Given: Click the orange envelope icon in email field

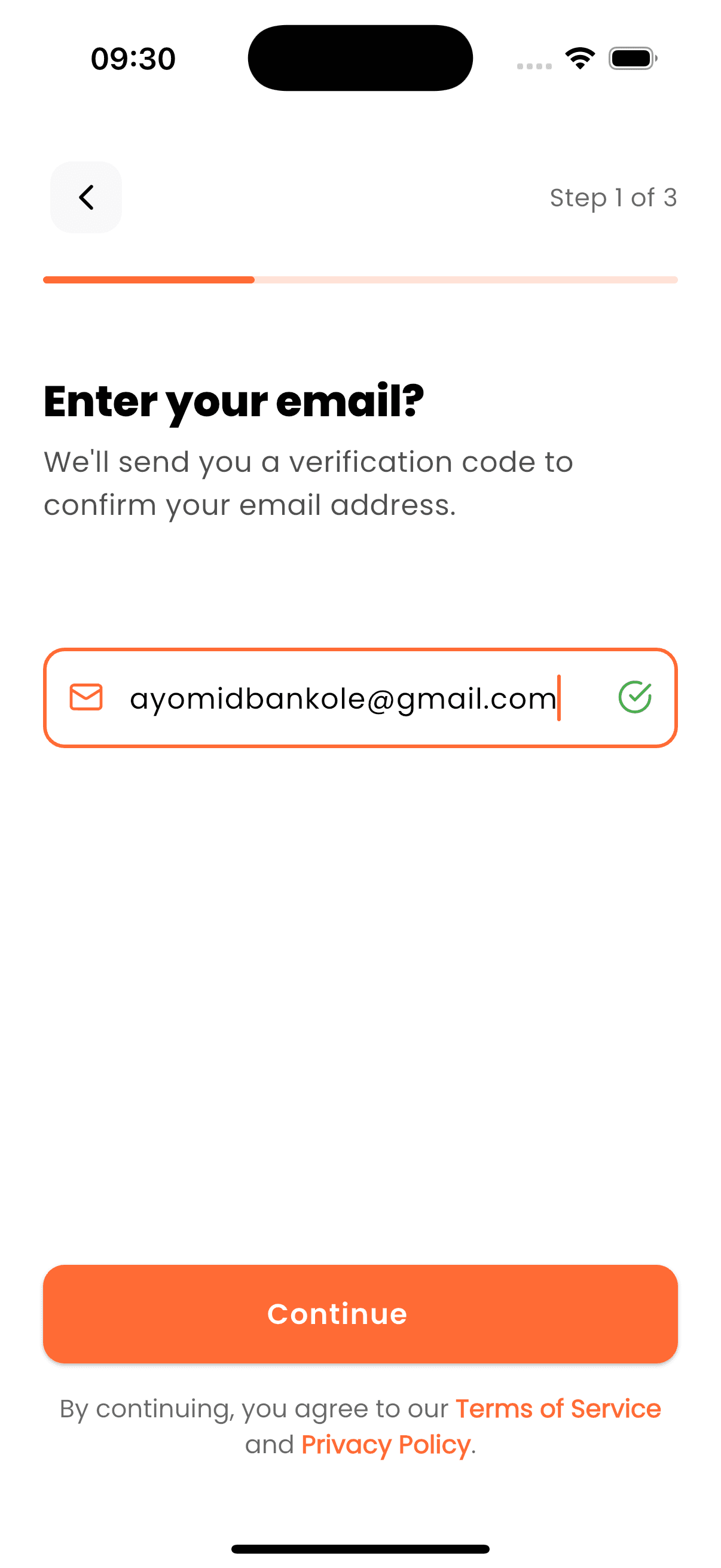Looking at the screenshot, I should (x=87, y=697).
